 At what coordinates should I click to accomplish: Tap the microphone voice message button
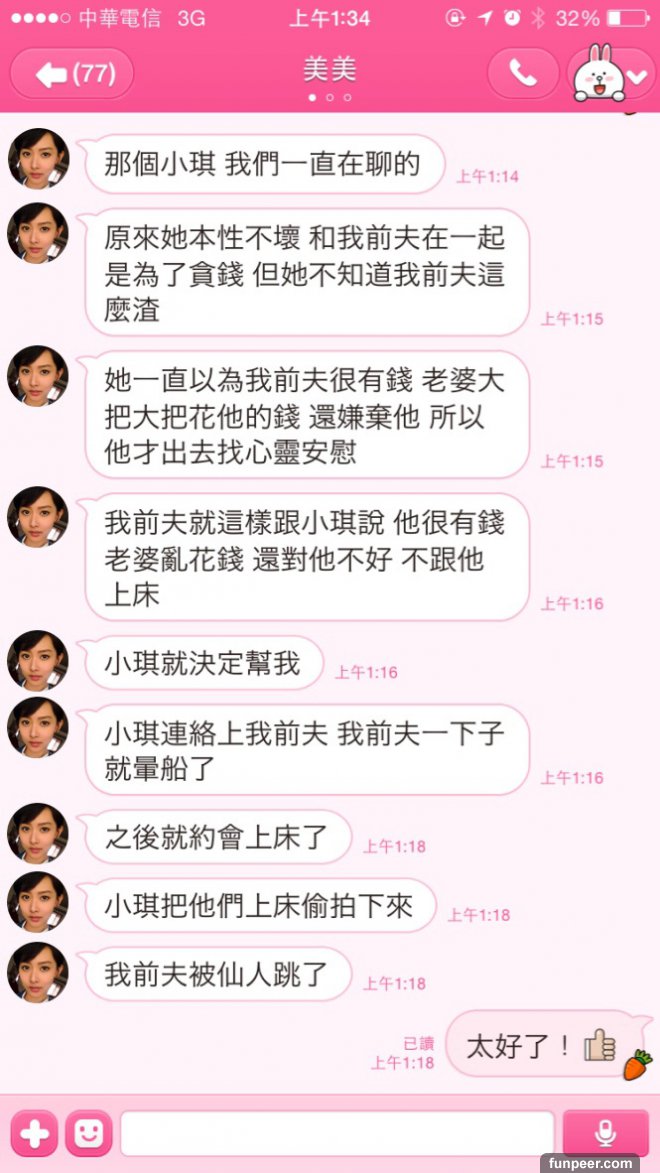pos(605,1133)
